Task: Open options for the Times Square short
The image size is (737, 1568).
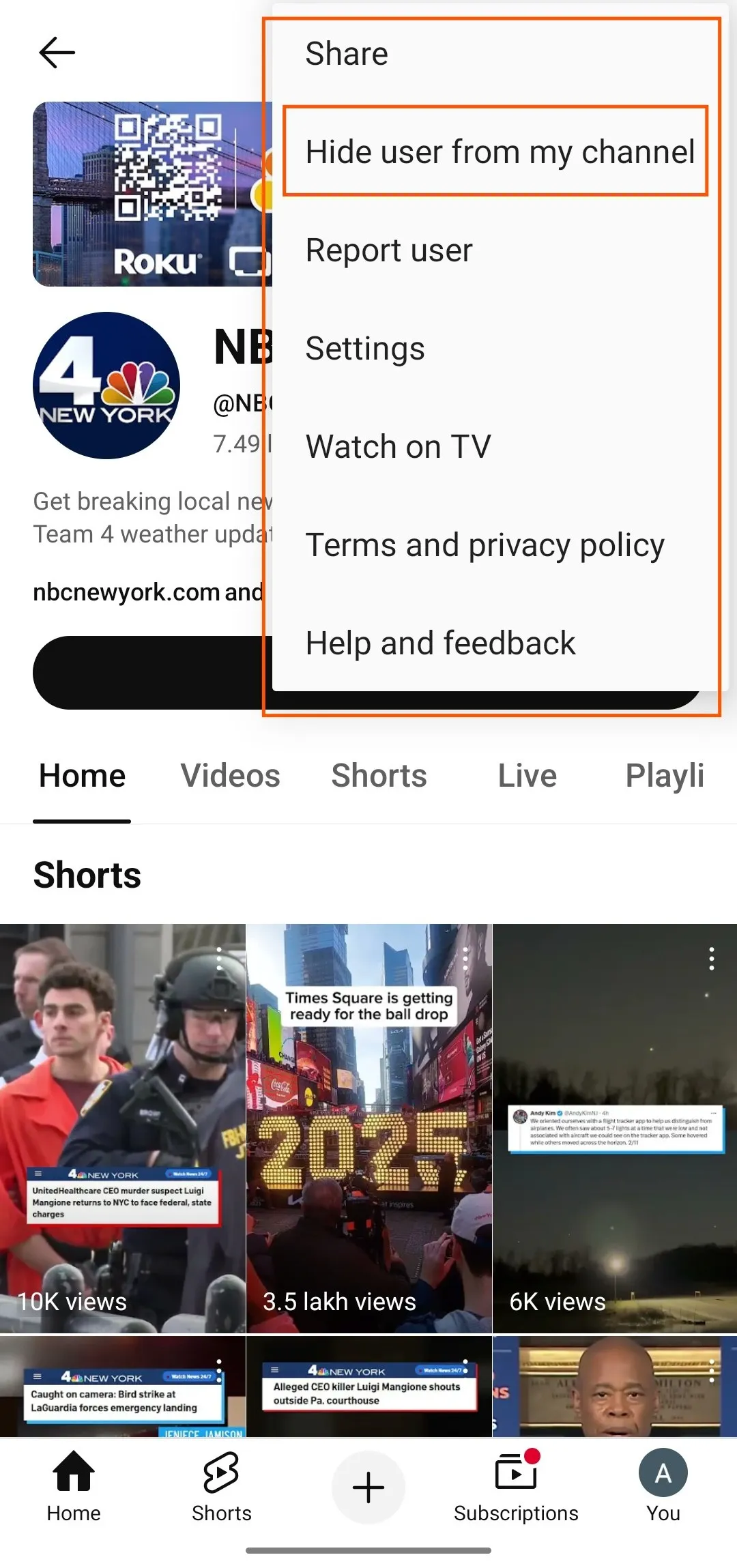Action: pyautogui.click(x=464, y=957)
